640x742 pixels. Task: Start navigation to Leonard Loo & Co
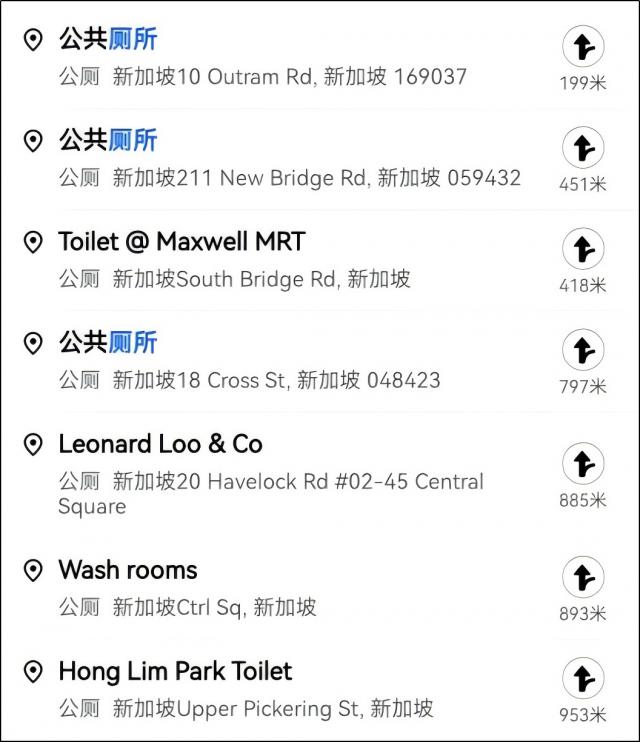pos(582,464)
